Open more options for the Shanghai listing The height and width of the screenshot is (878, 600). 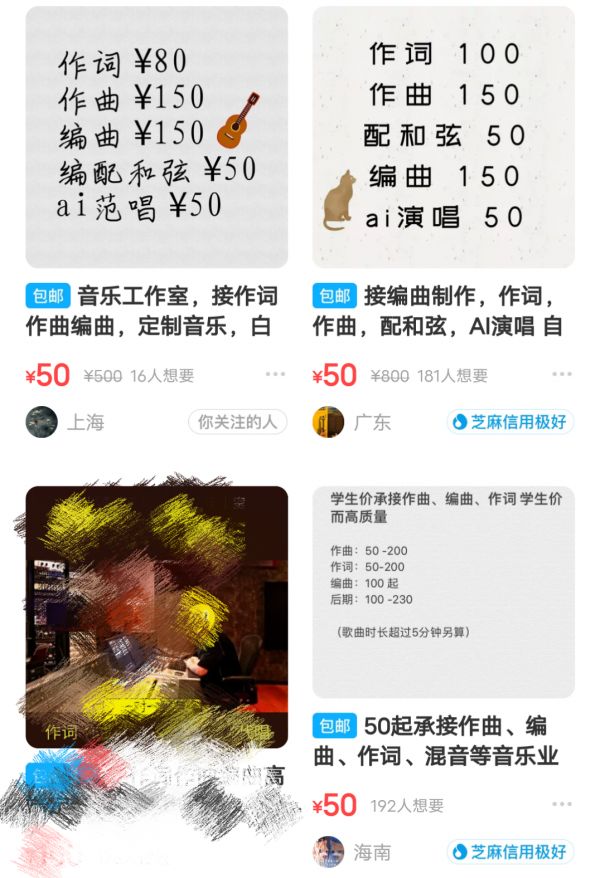click(x=276, y=375)
